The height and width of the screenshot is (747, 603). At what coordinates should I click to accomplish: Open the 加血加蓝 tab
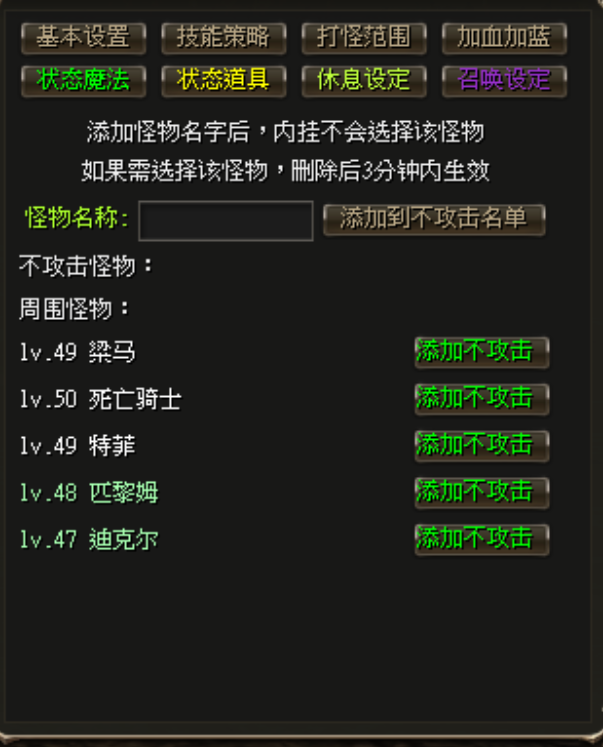point(504,38)
